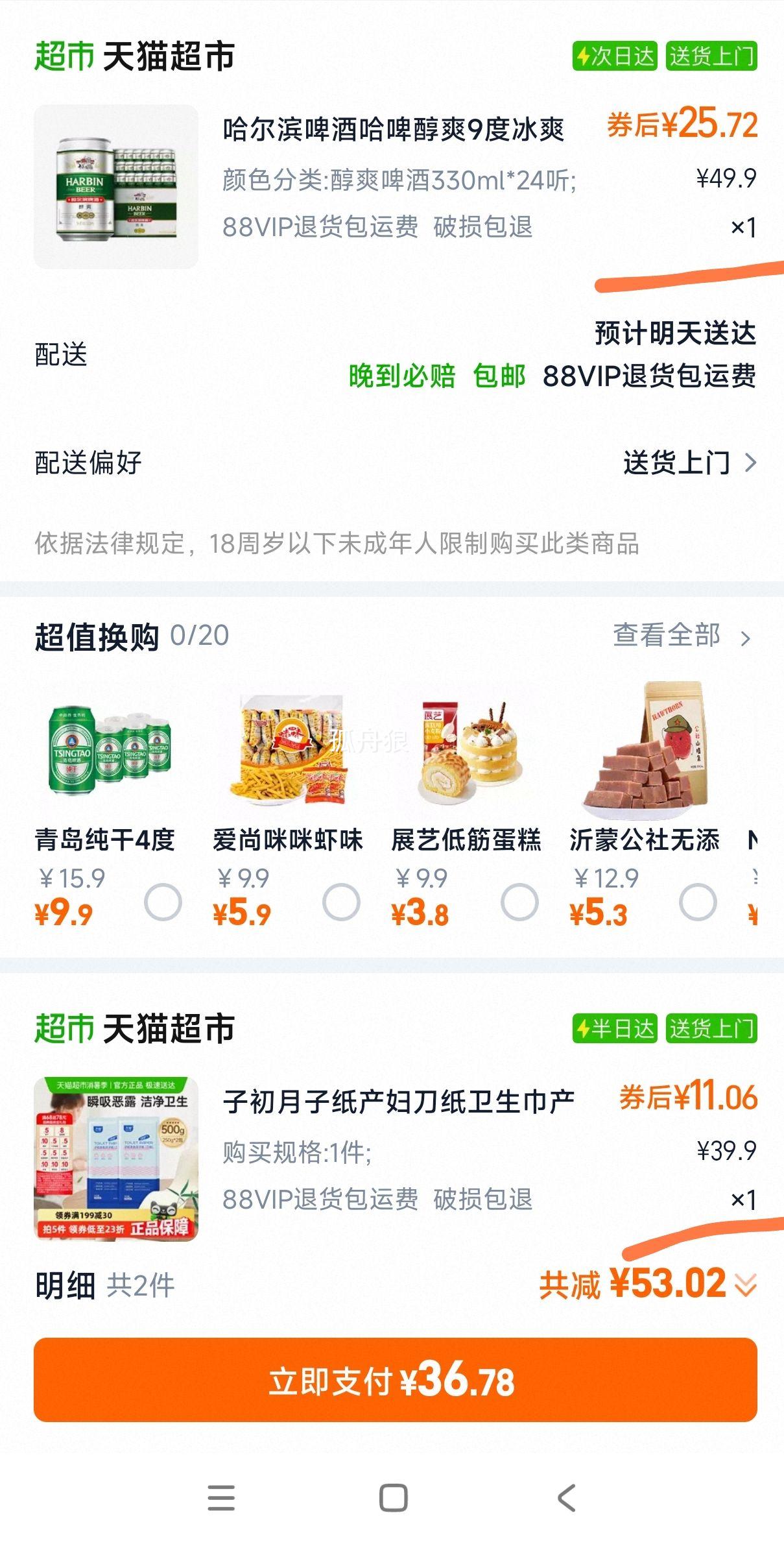Select 沂蒙公社无添 add-on checkbox
Screen dimensions: 784x1546
click(698, 902)
